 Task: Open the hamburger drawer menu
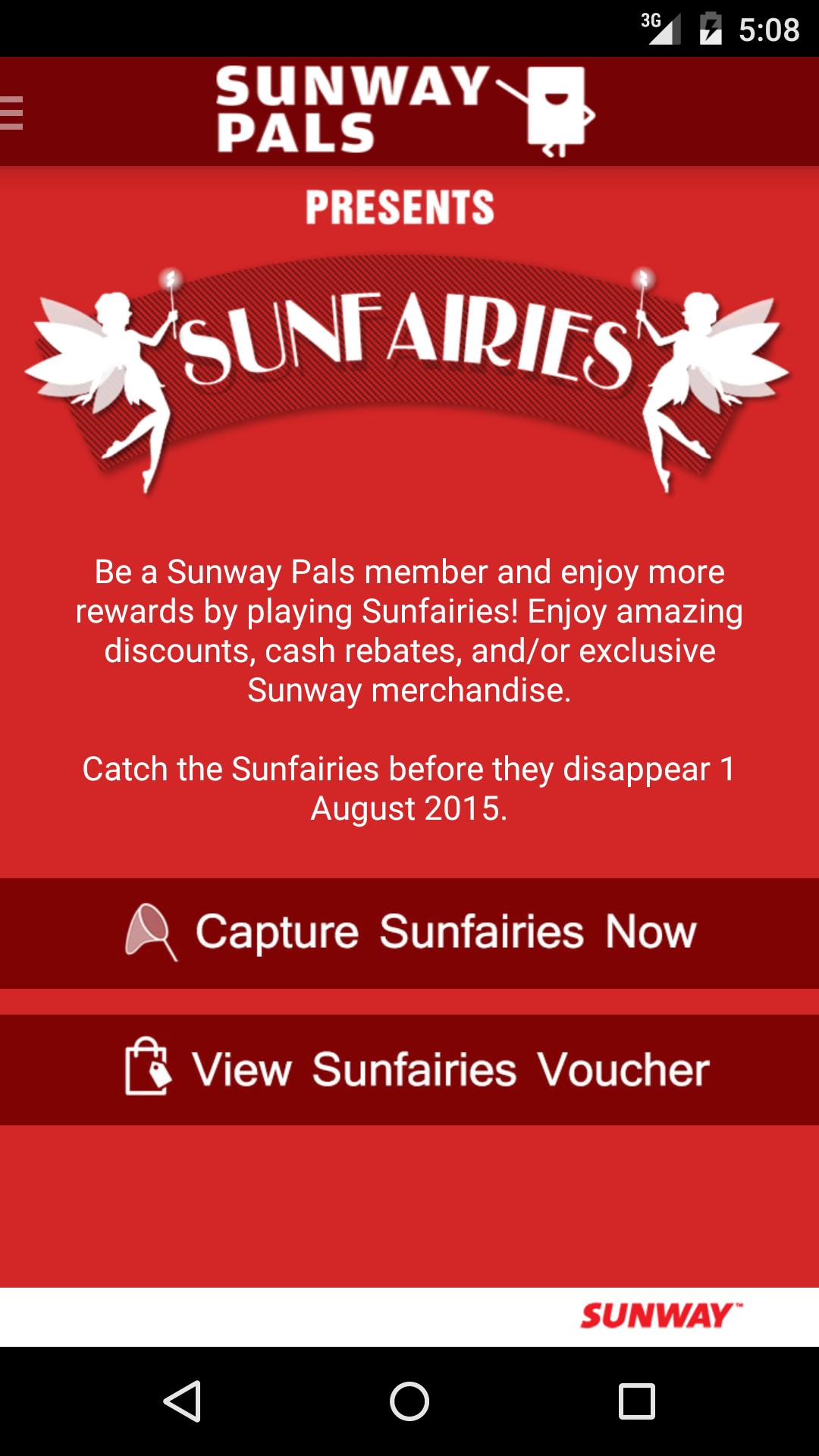tap(12, 113)
